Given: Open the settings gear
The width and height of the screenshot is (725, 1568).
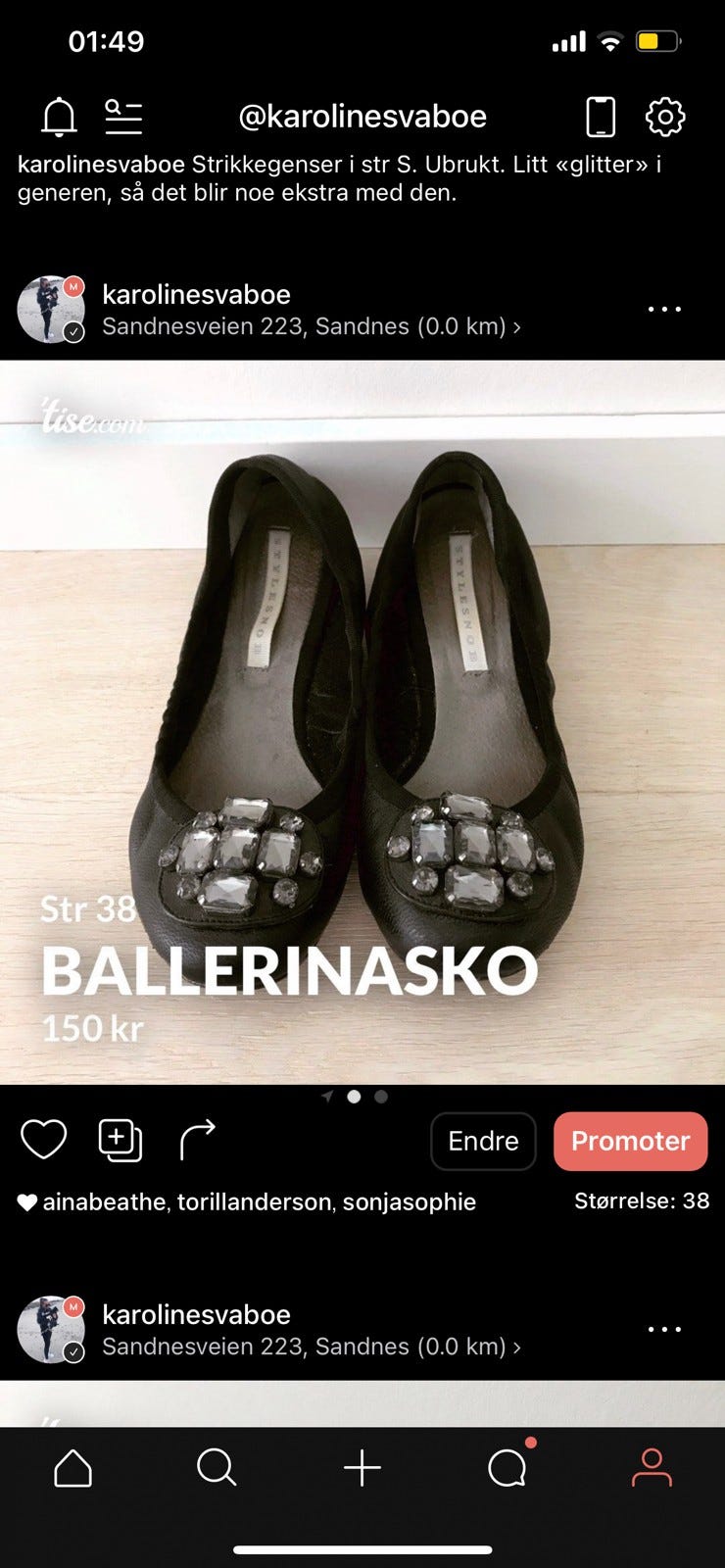Looking at the screenshot, I should coord(666,116).
